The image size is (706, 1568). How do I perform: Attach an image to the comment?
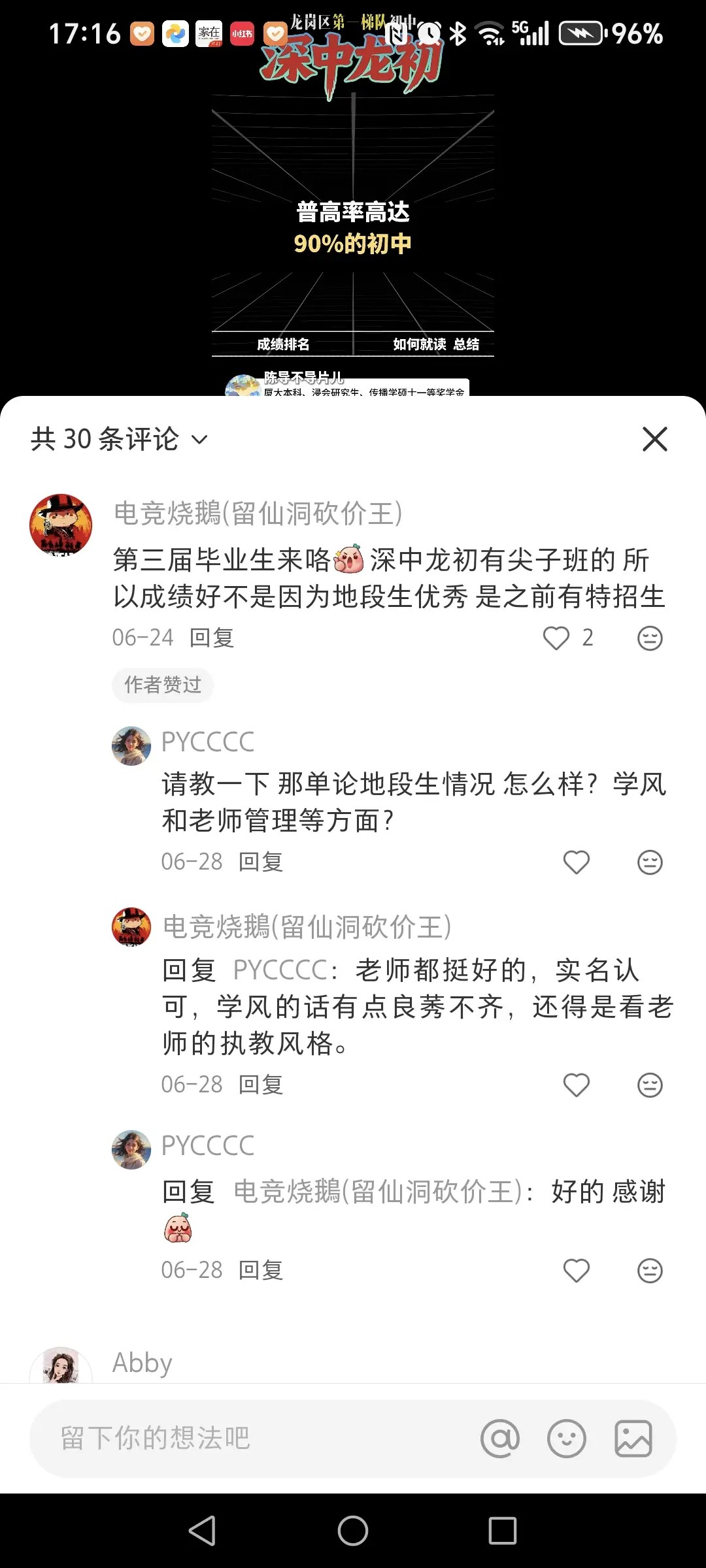pyautogui.click(x=633, y=1438)
